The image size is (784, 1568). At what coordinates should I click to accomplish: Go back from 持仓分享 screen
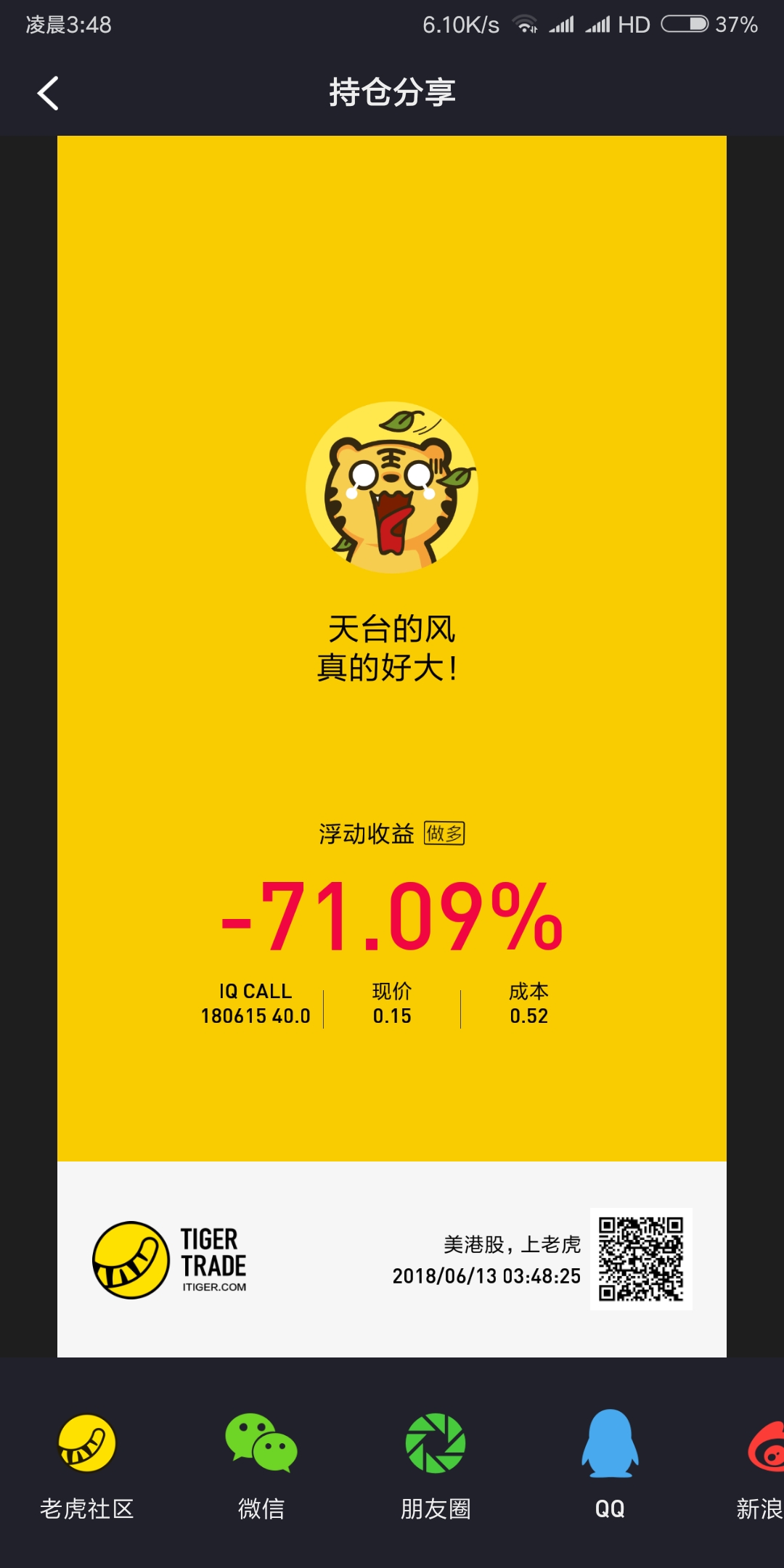[48, 94]
